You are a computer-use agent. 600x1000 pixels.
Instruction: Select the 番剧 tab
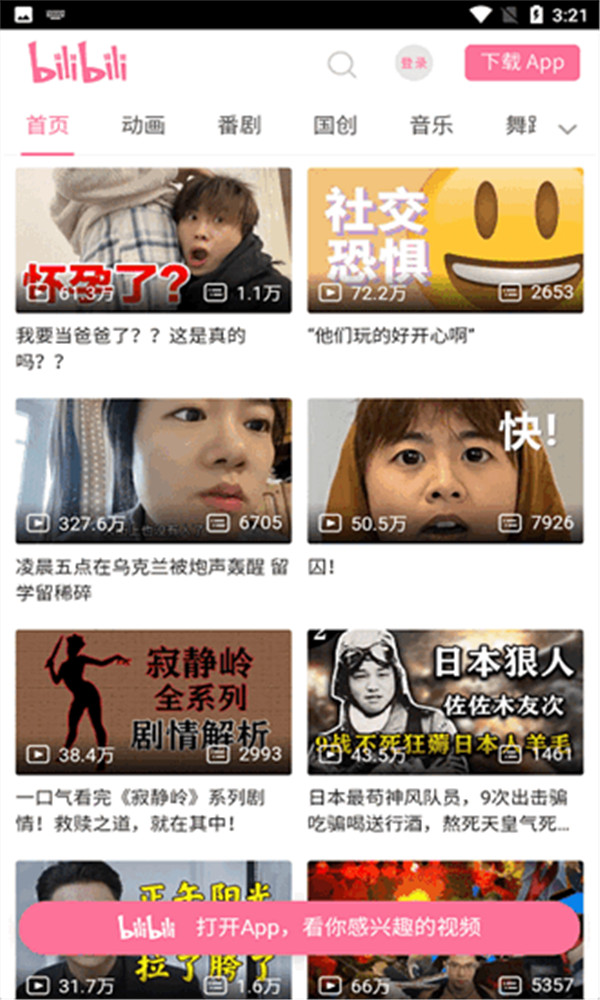(239, 126)
